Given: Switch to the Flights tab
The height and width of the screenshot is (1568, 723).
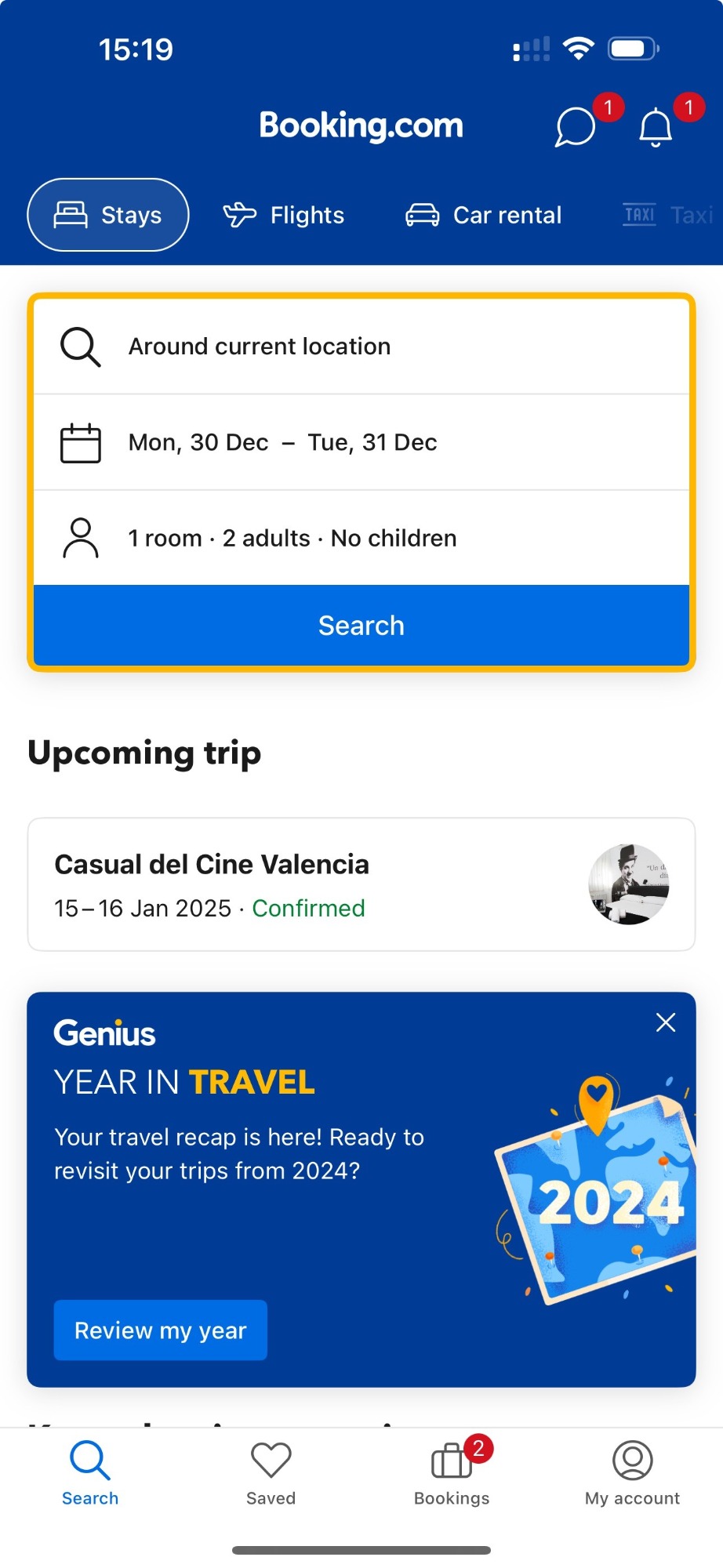Looking at the screenshot, I should pos(284,215).
